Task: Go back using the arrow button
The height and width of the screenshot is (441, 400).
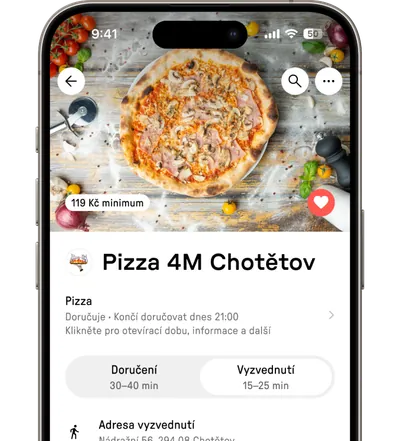Action: [x=71, y=81]
